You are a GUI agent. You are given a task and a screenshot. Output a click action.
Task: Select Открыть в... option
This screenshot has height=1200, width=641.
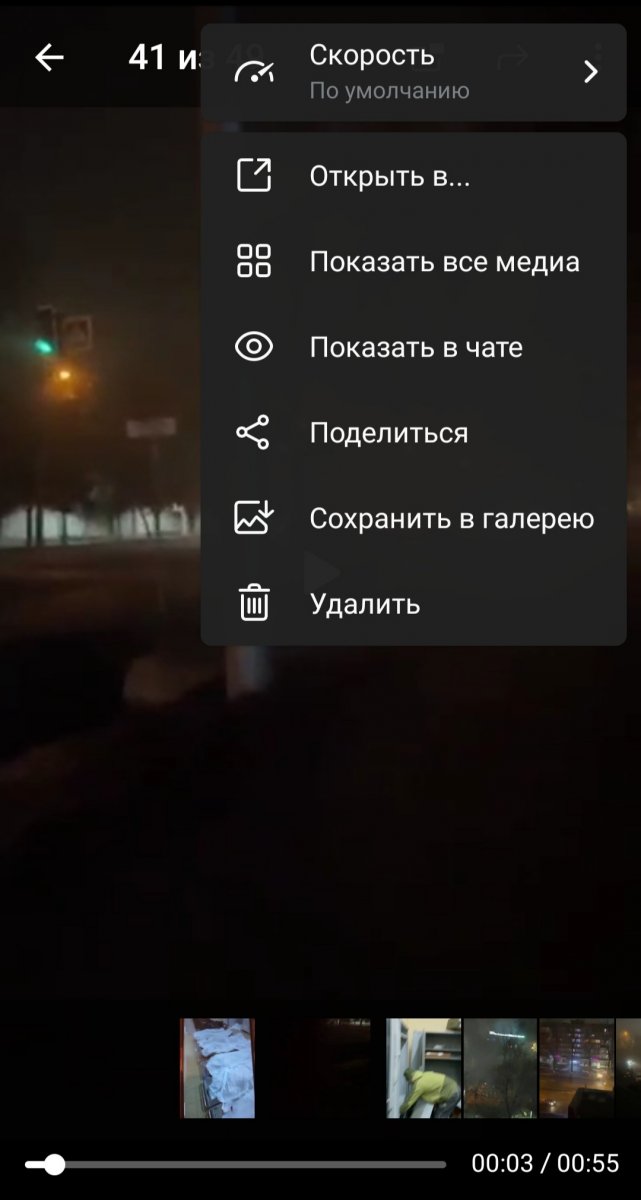click(414, 176)
